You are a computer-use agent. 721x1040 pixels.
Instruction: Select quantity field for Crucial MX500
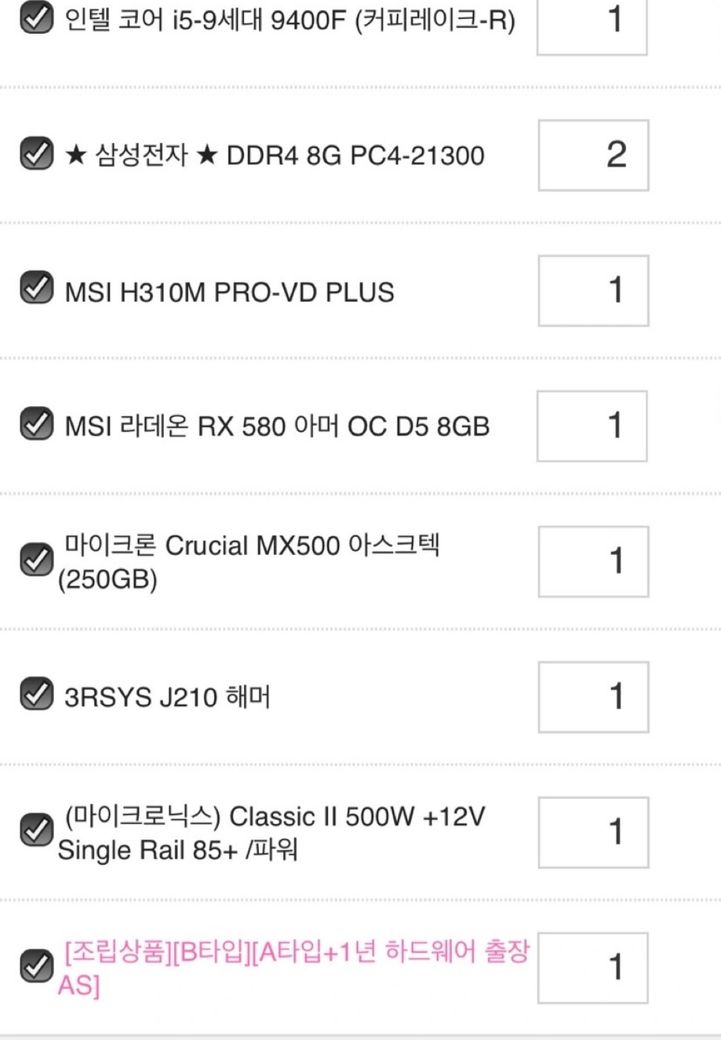[x=593, y=561]
